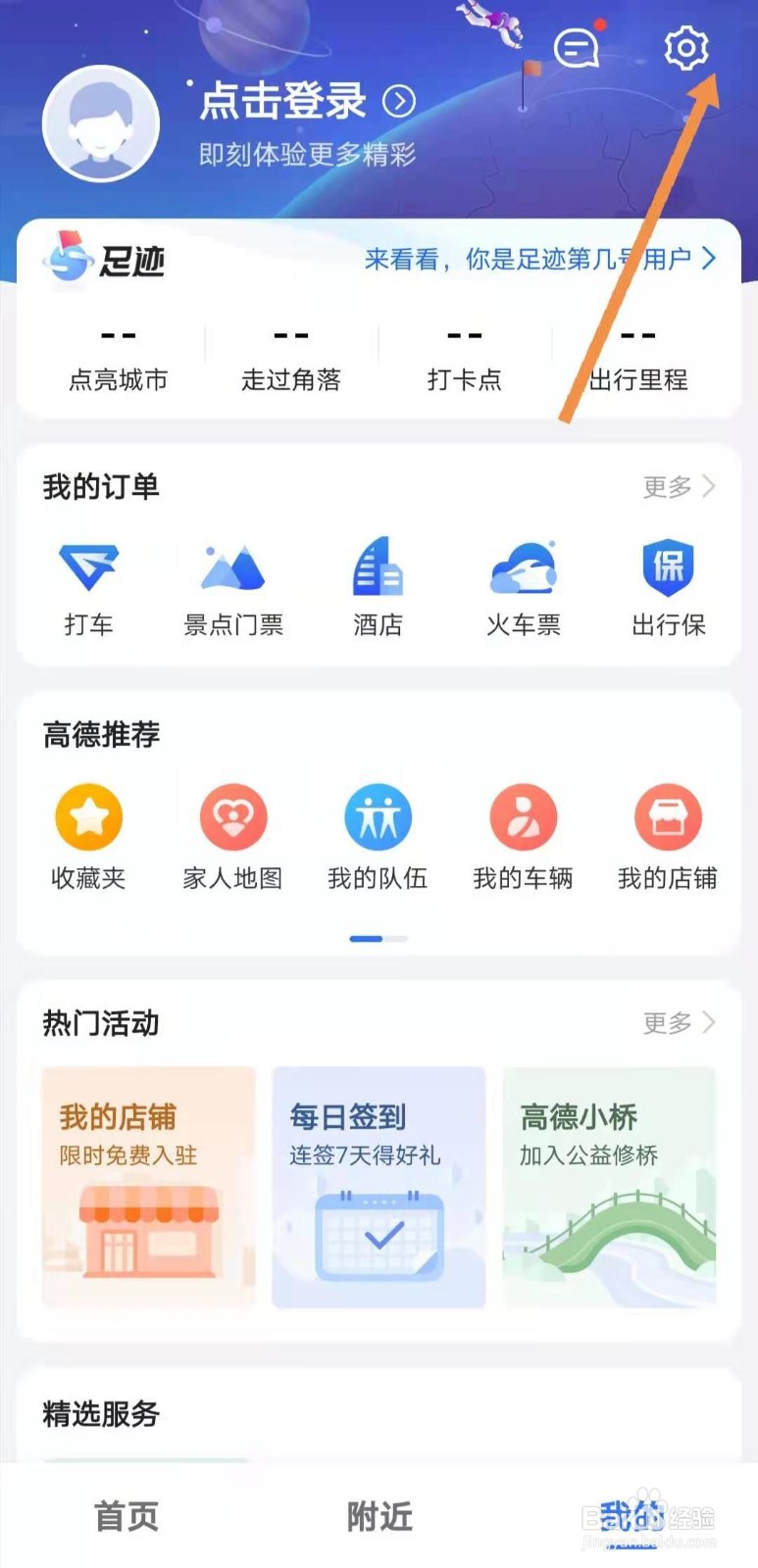Expand 更多 in the 热门活动 section
The image size is (758, 1568).
click(x=677, y=1023)
